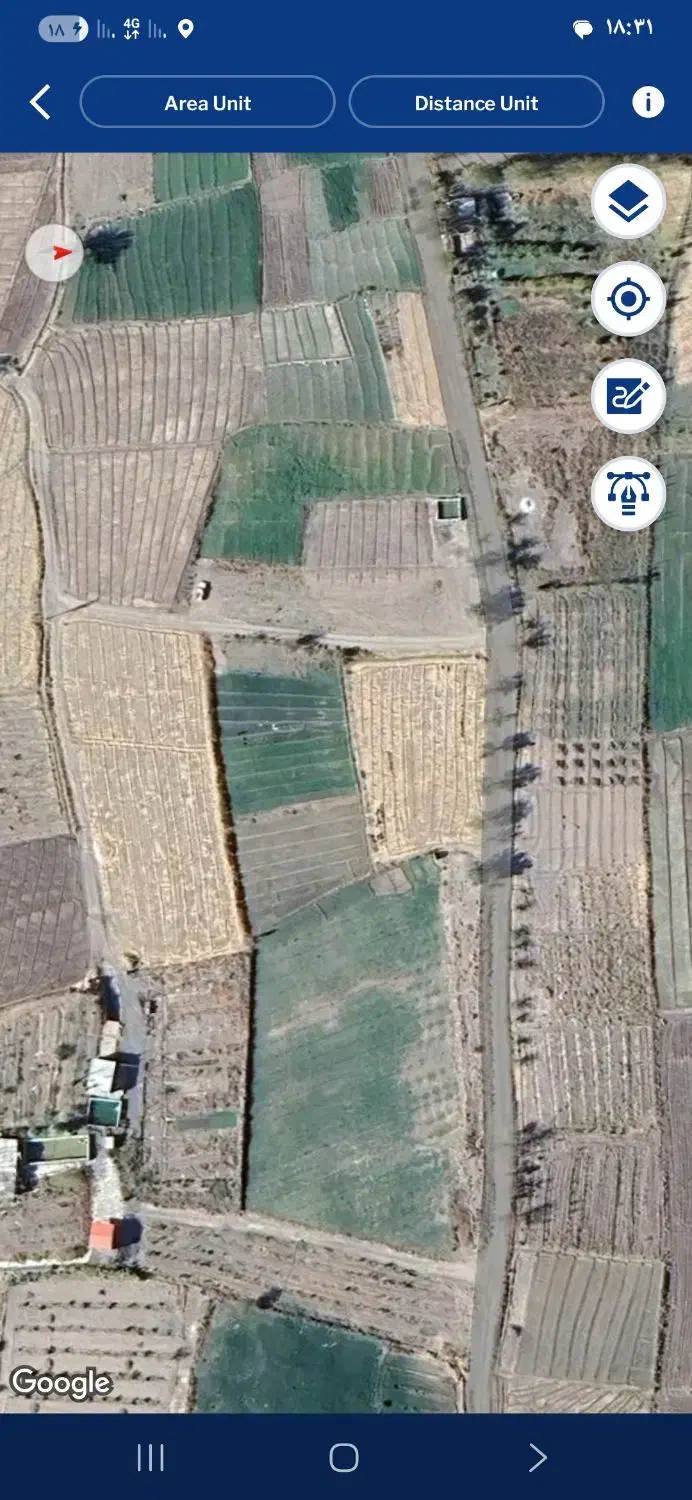Open the info icon

(x=648, y=102)
